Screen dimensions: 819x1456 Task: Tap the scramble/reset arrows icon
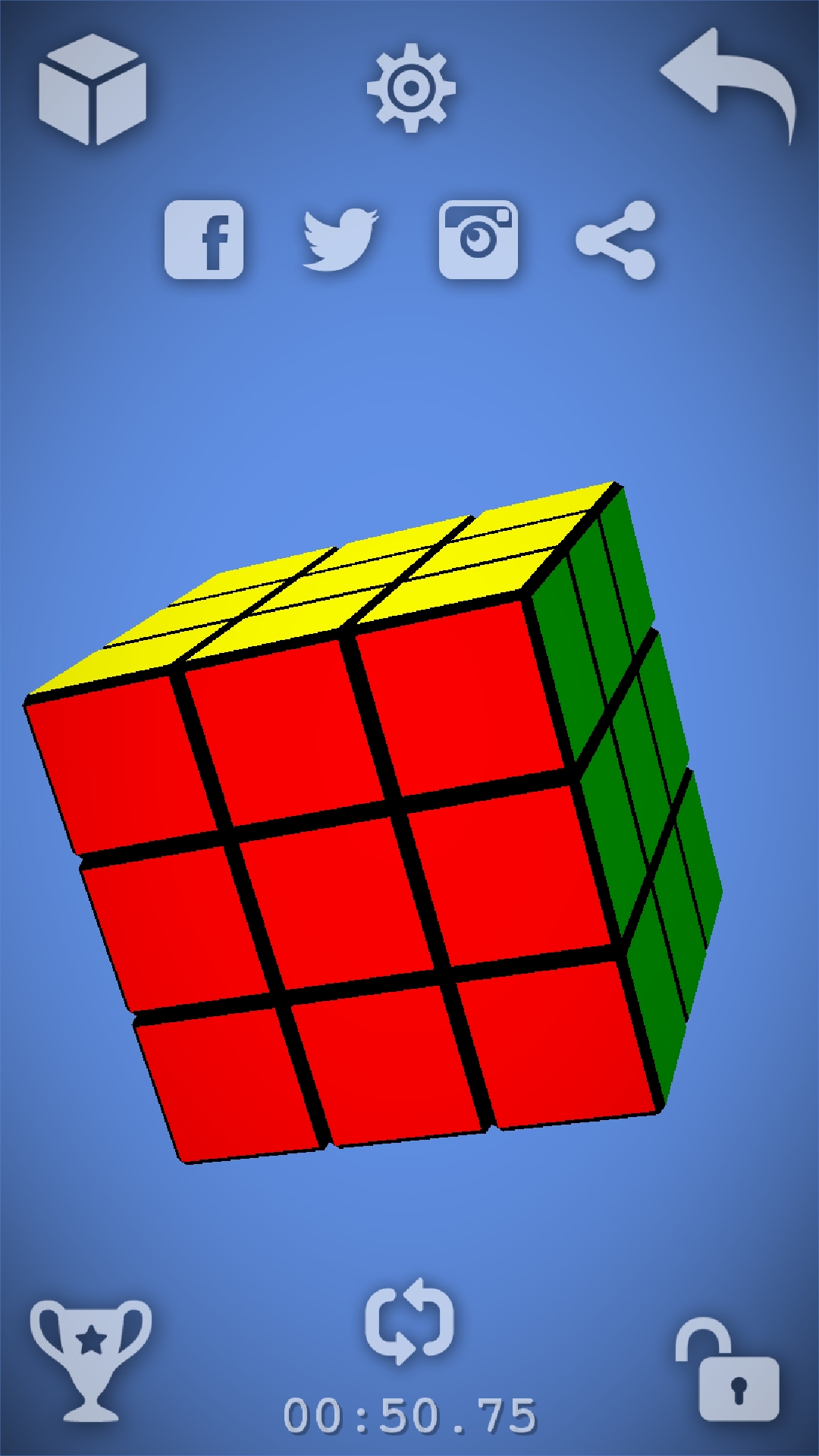409,1321
